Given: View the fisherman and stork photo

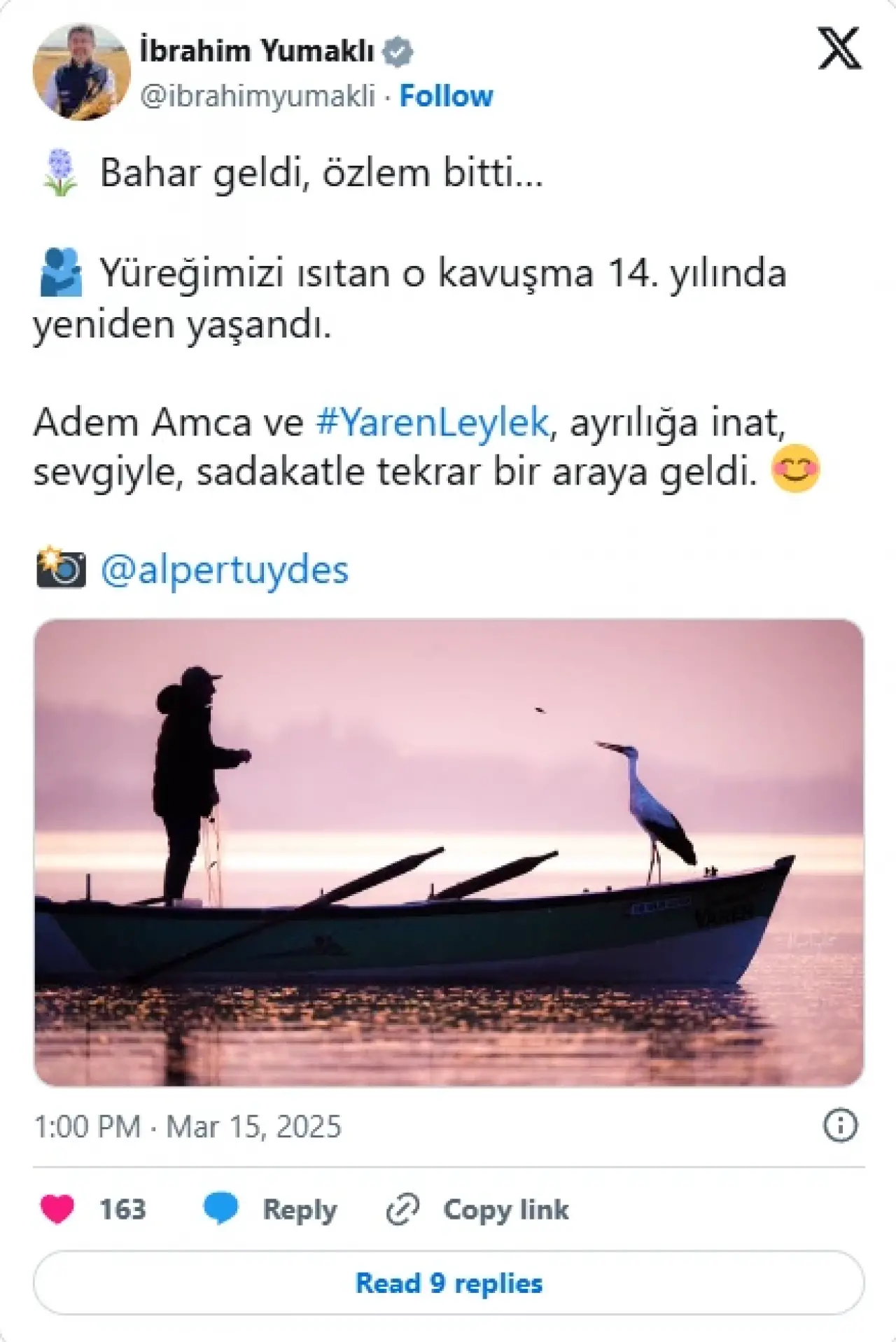Looking at the screenshot, I should [448, 852].
